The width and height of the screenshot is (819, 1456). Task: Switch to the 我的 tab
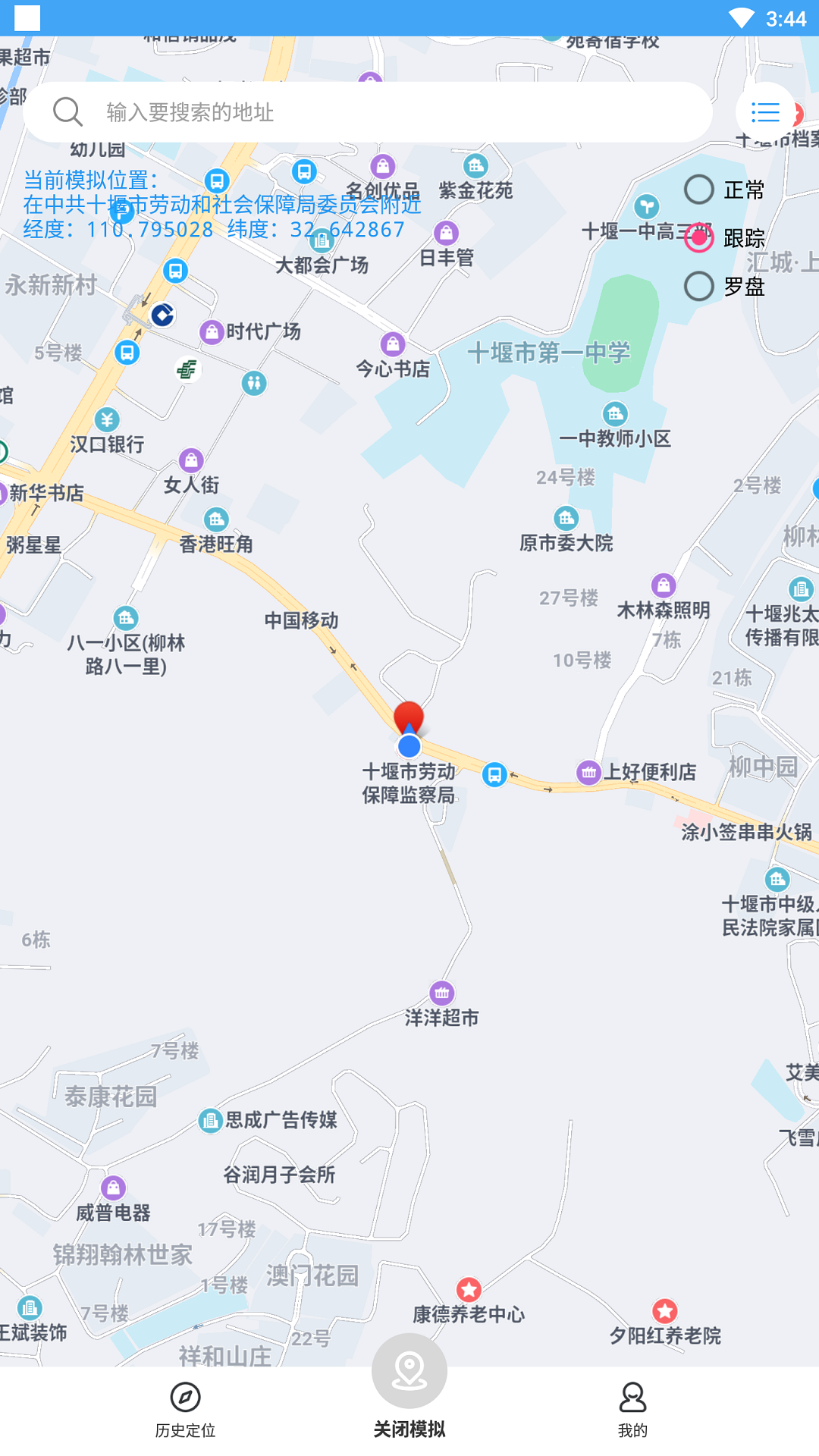pyautogui.click(x=632, y=1409)
